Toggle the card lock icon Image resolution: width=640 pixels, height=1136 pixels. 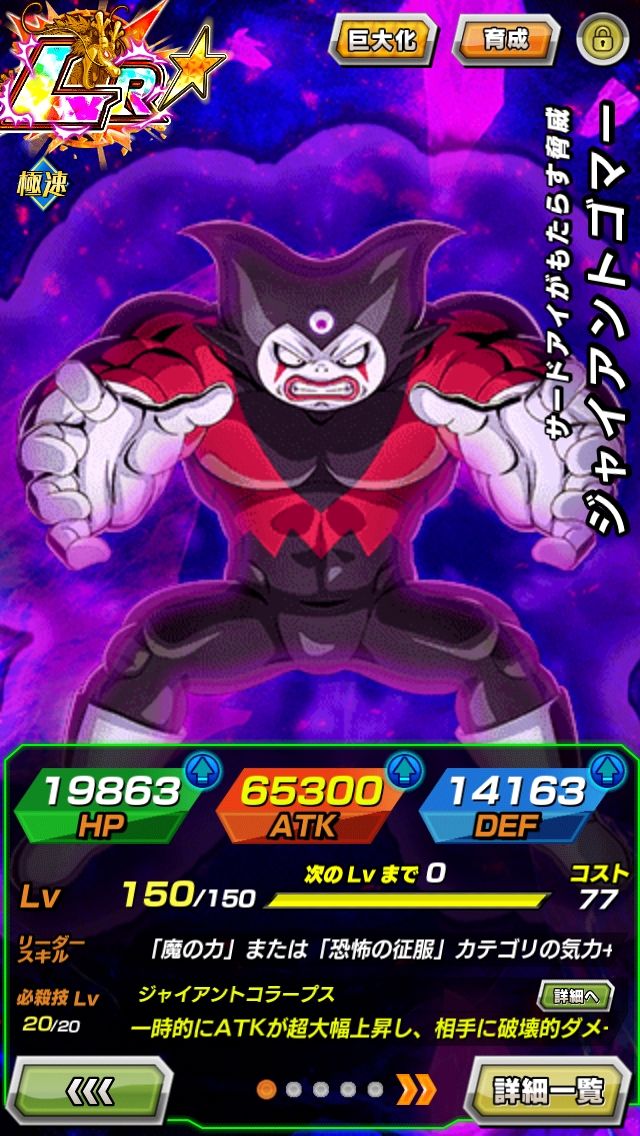point(602,40)
